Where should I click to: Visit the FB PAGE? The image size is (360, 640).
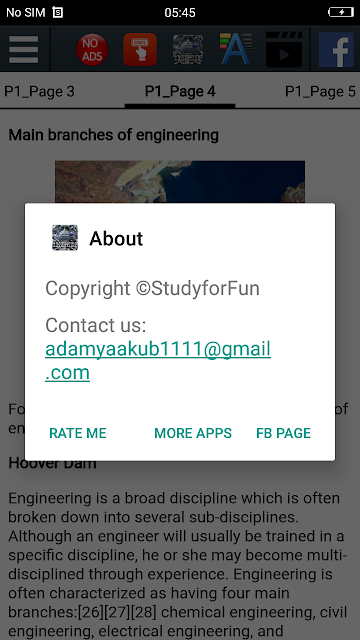tap(283, 433)
